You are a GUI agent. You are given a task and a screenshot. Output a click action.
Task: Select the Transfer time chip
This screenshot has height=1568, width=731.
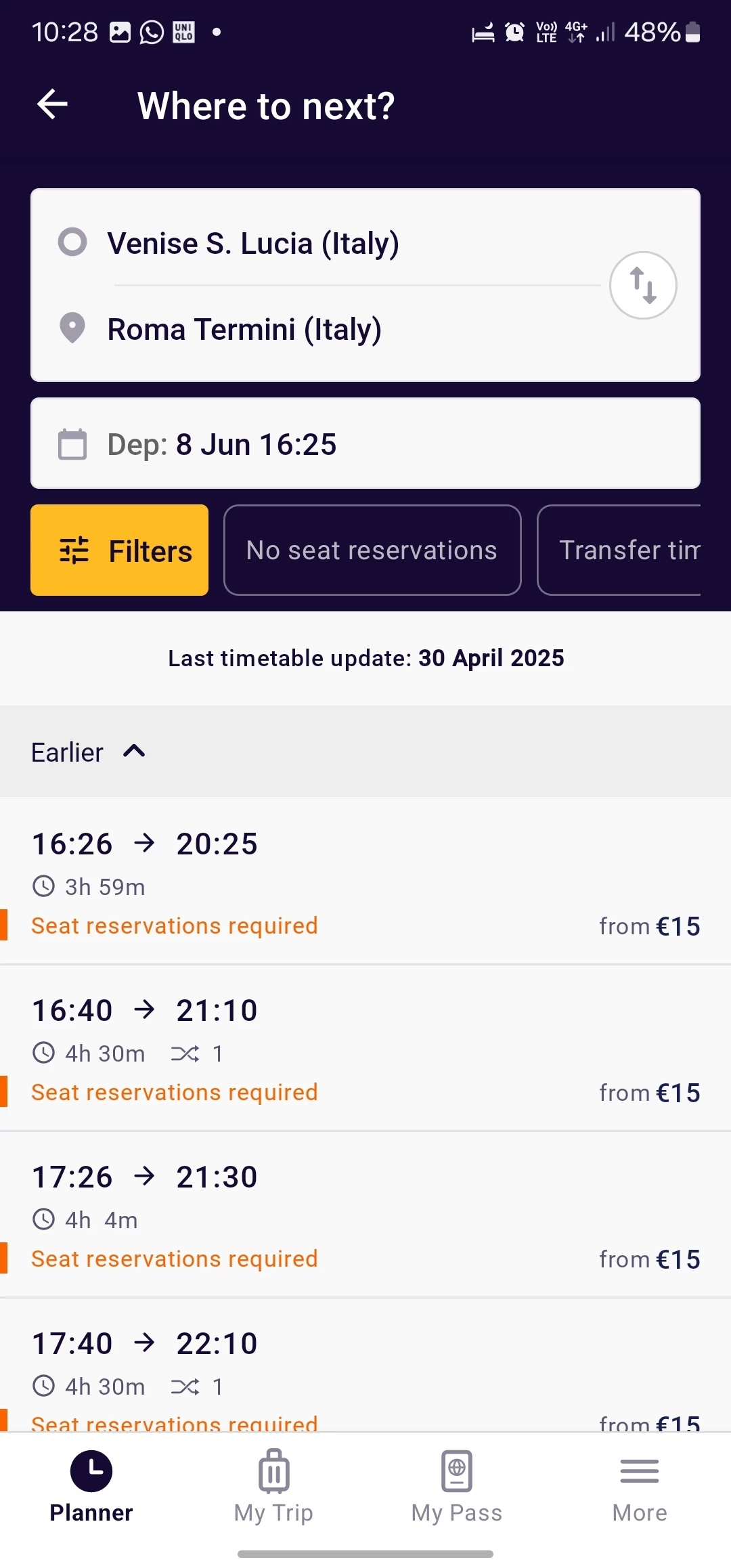[x=619, y=550]
